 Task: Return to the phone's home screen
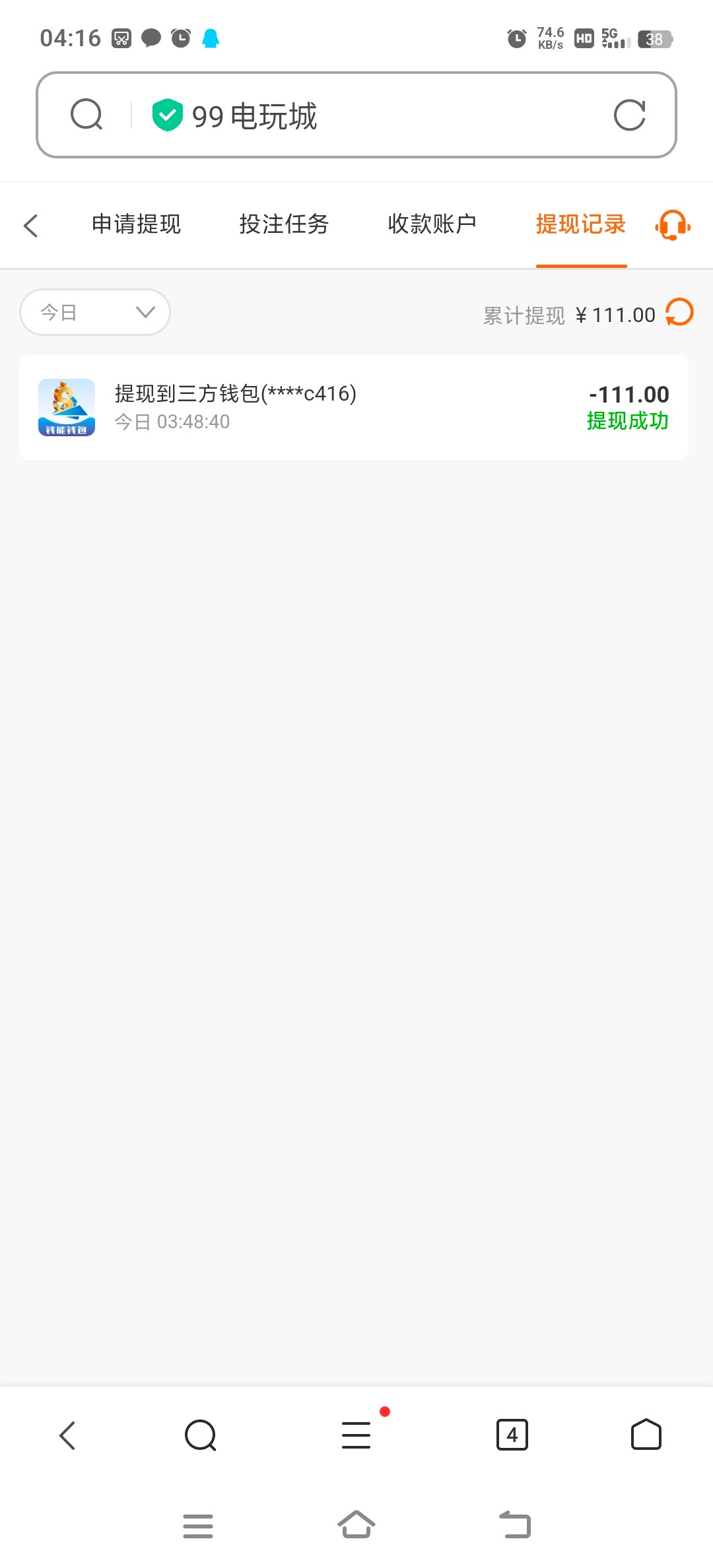[x=356, y=1525]
